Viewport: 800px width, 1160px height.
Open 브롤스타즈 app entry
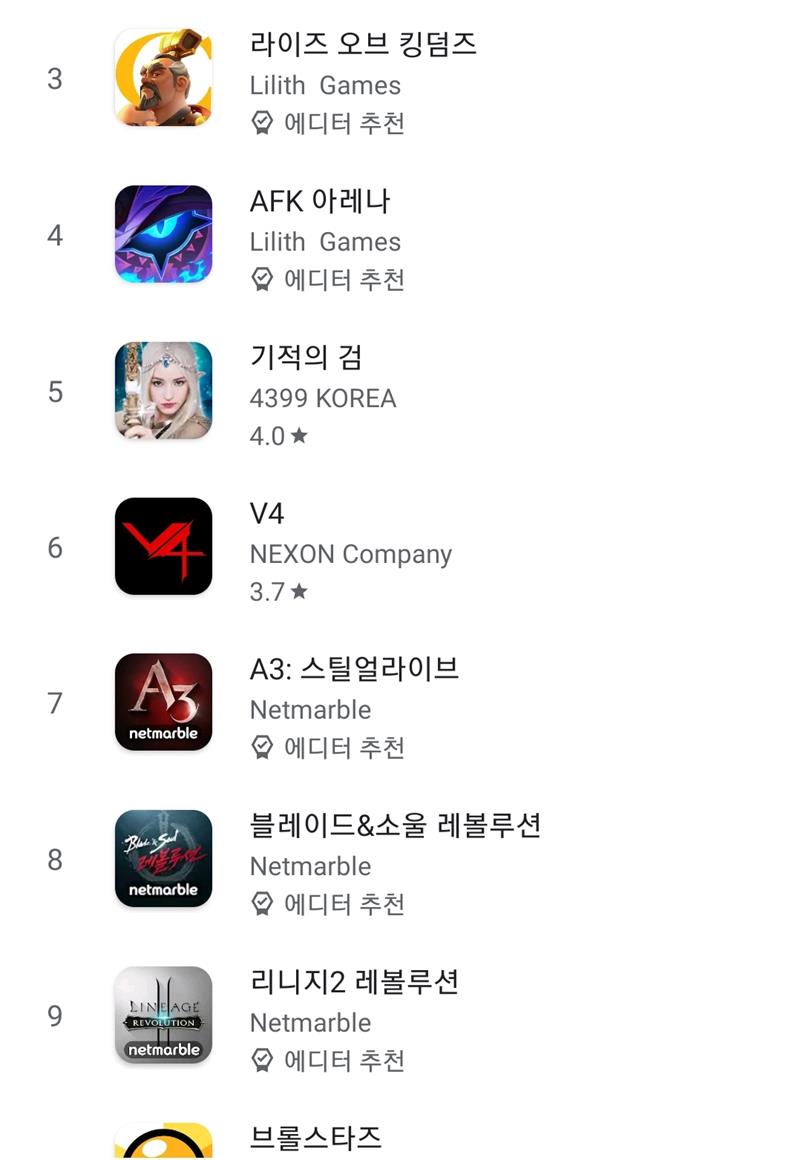(x=315, y=1136)
